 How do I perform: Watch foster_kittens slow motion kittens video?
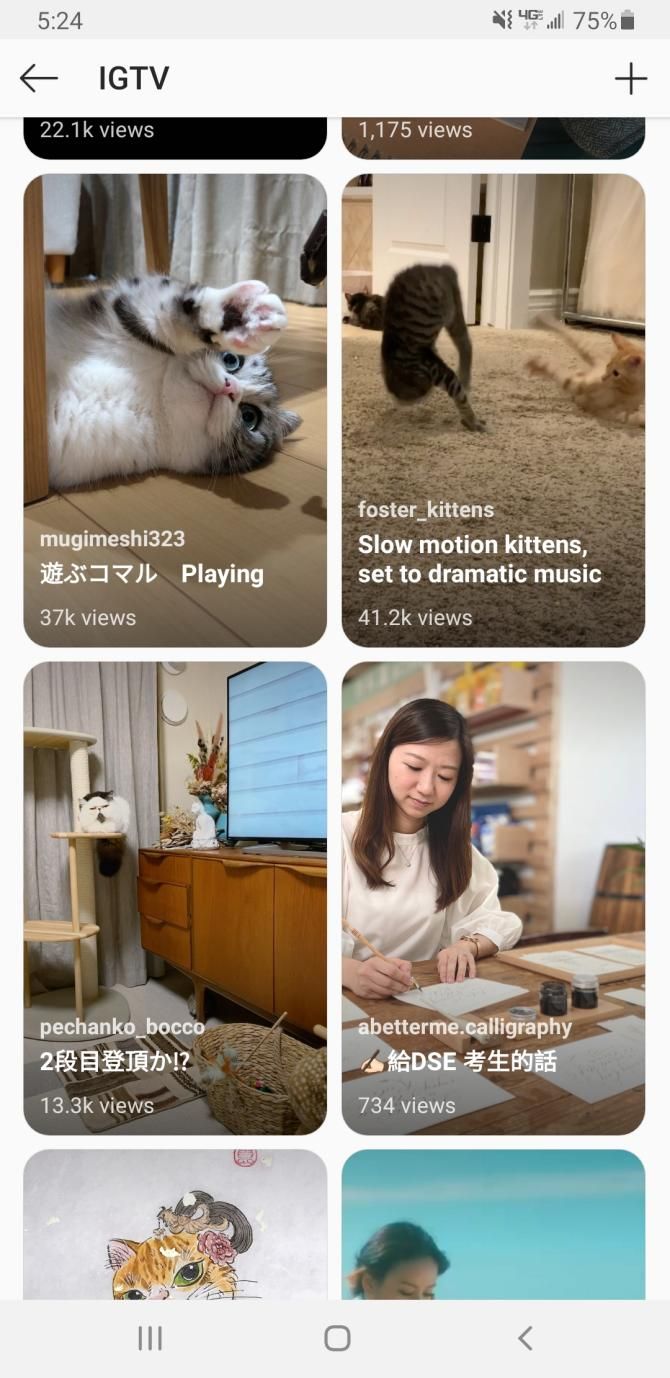coord(493,410)
